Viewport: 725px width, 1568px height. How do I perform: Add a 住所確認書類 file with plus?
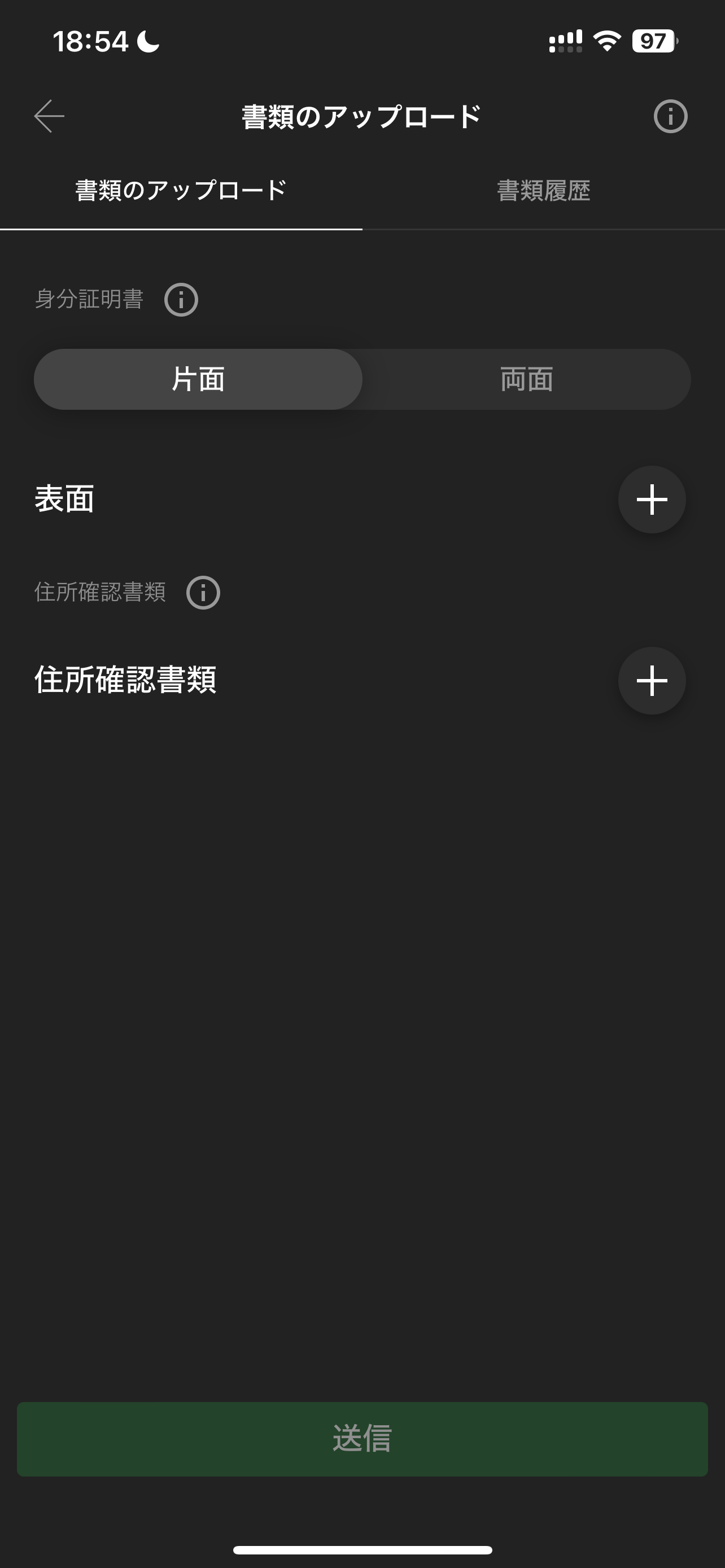tap(652, 680)
